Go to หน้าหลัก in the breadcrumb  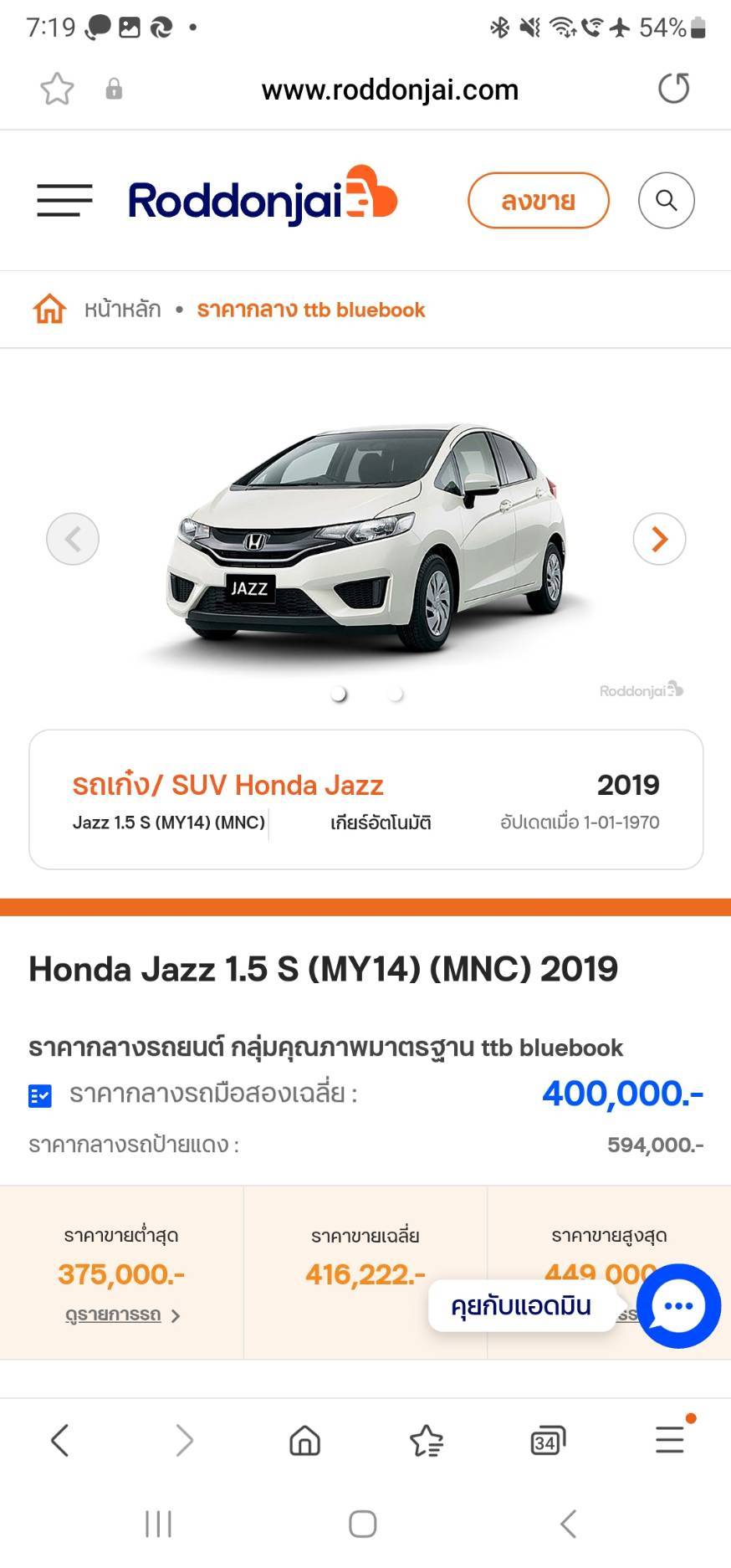(x=122, y=310)
